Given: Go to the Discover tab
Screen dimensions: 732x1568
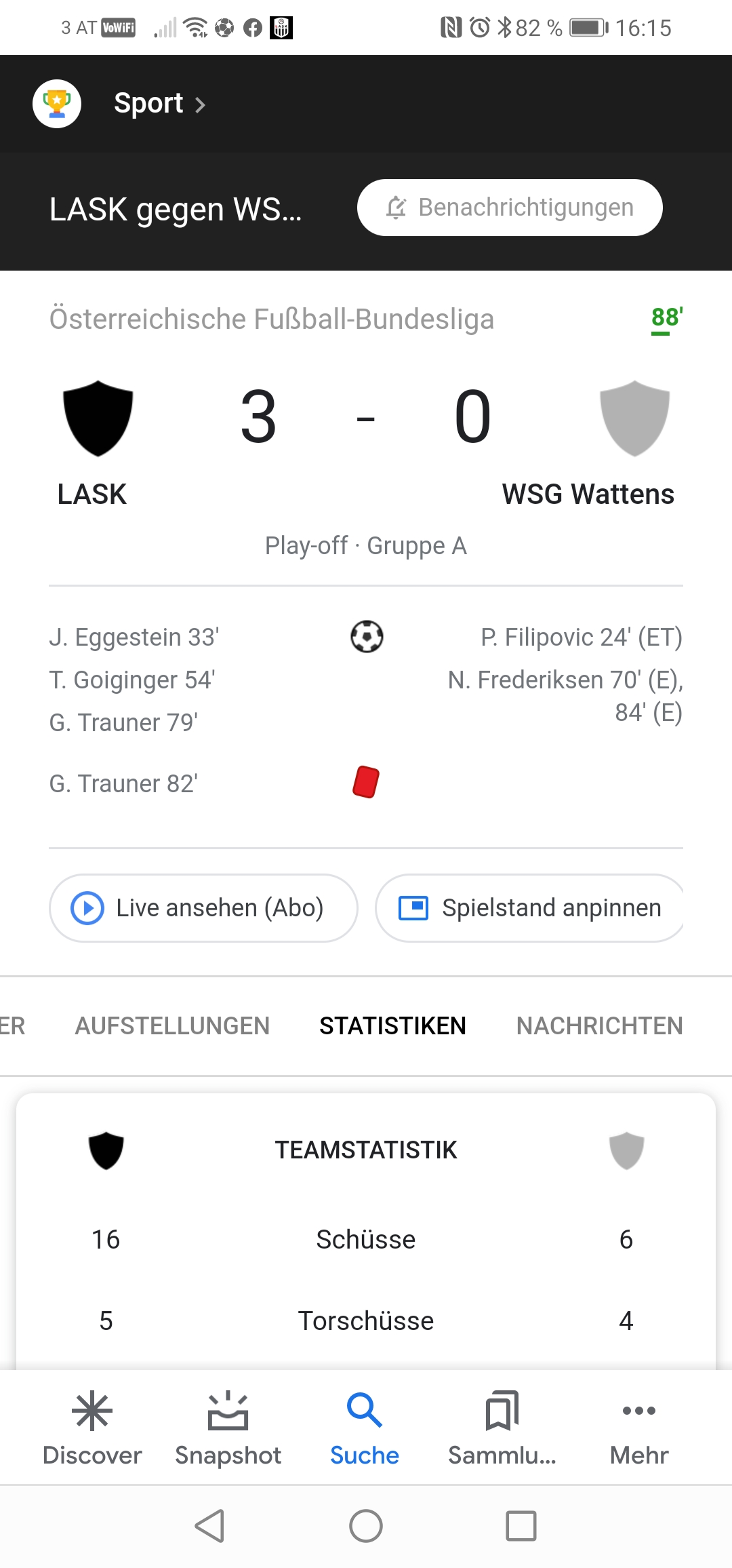Looking at the screenshot, I should (x=92, y=1428).
